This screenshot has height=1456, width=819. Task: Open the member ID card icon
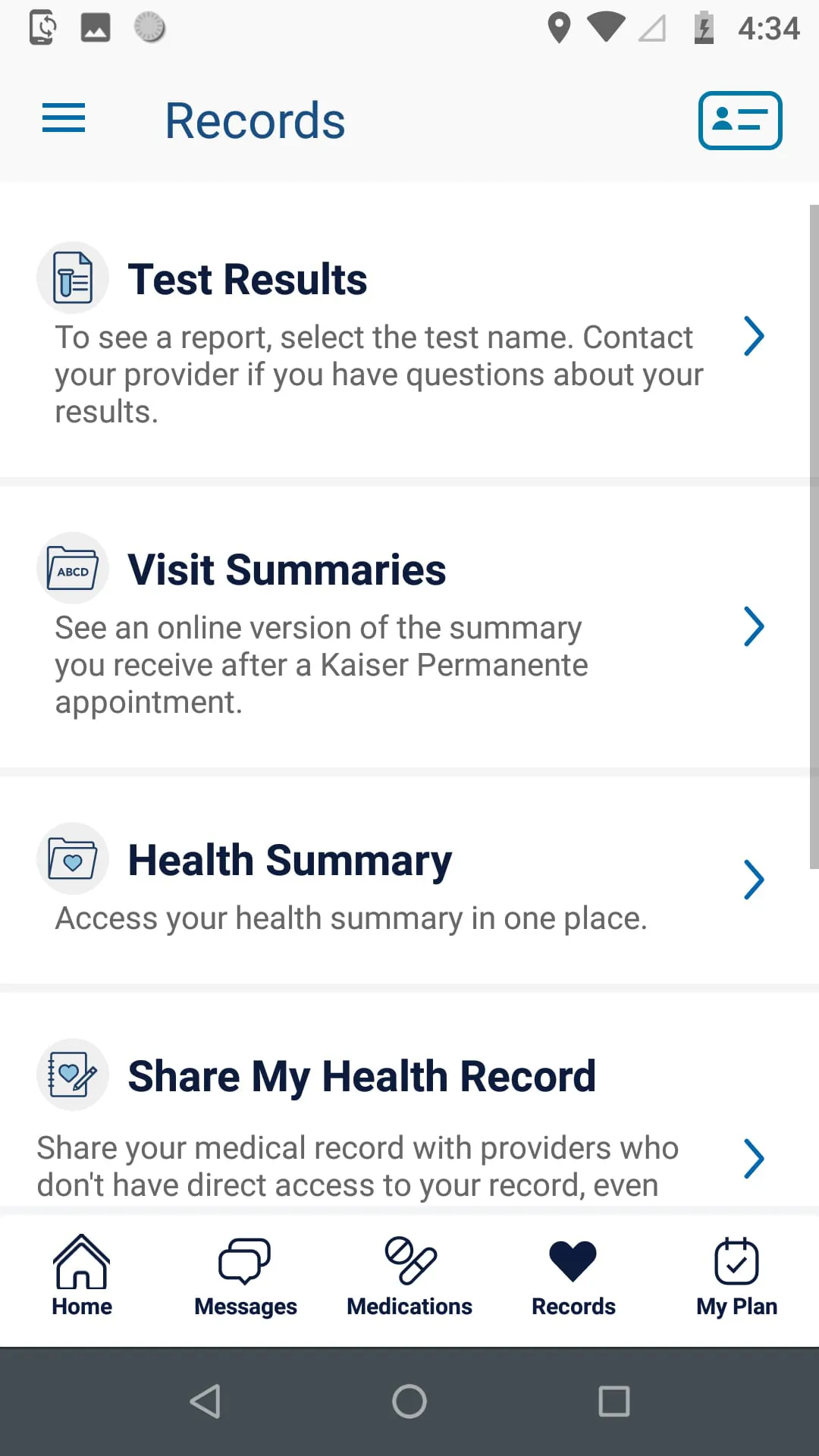pyautogui.click(x=739, y=121)
